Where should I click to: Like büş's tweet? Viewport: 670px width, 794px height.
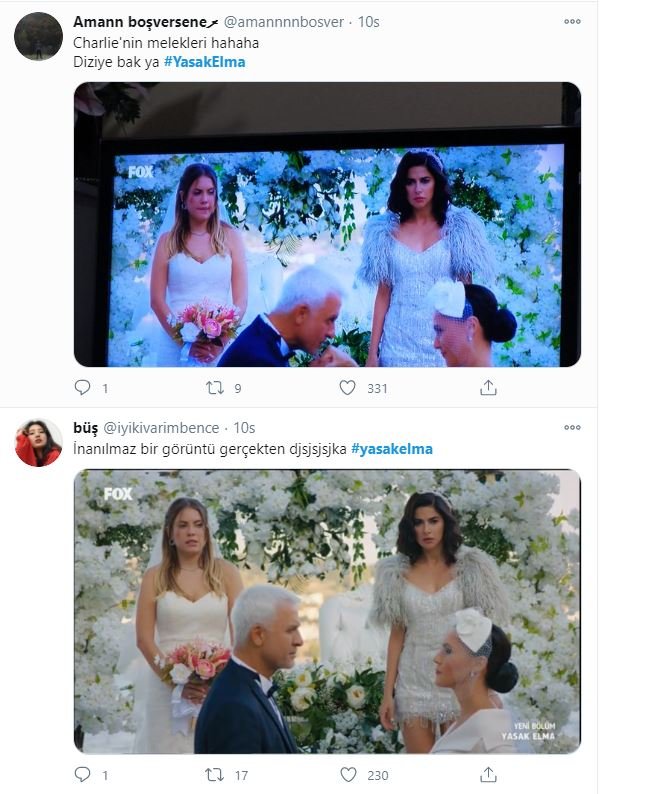348,774
